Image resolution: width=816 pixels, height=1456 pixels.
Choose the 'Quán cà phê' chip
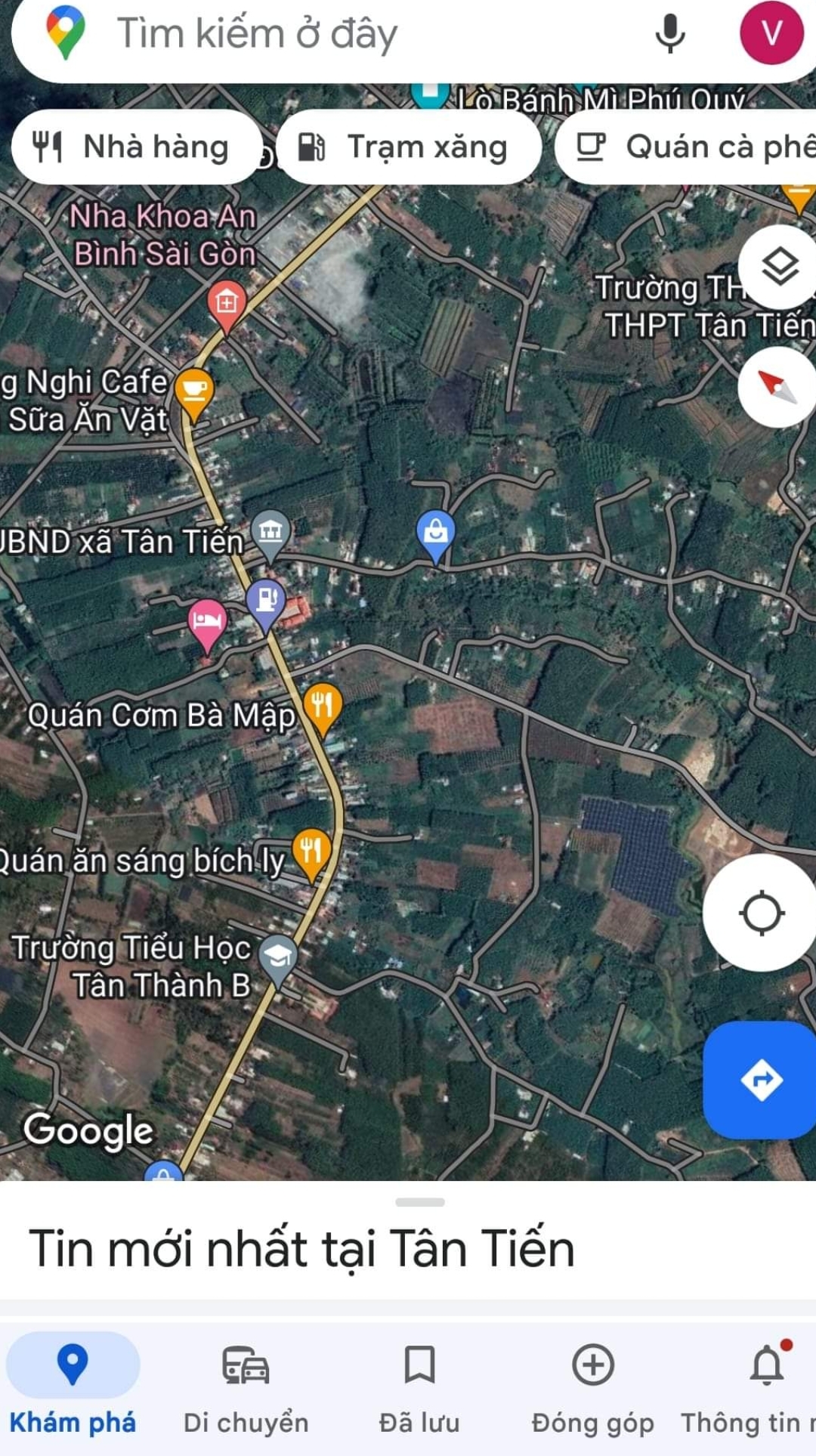[x=686, y=147]
